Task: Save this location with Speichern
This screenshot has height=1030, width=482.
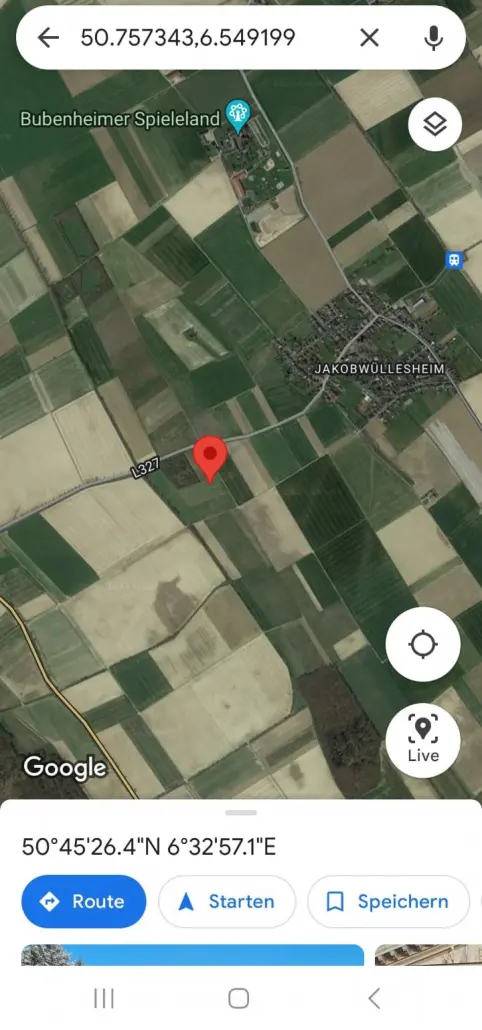Action: click(x=388, y=901)
